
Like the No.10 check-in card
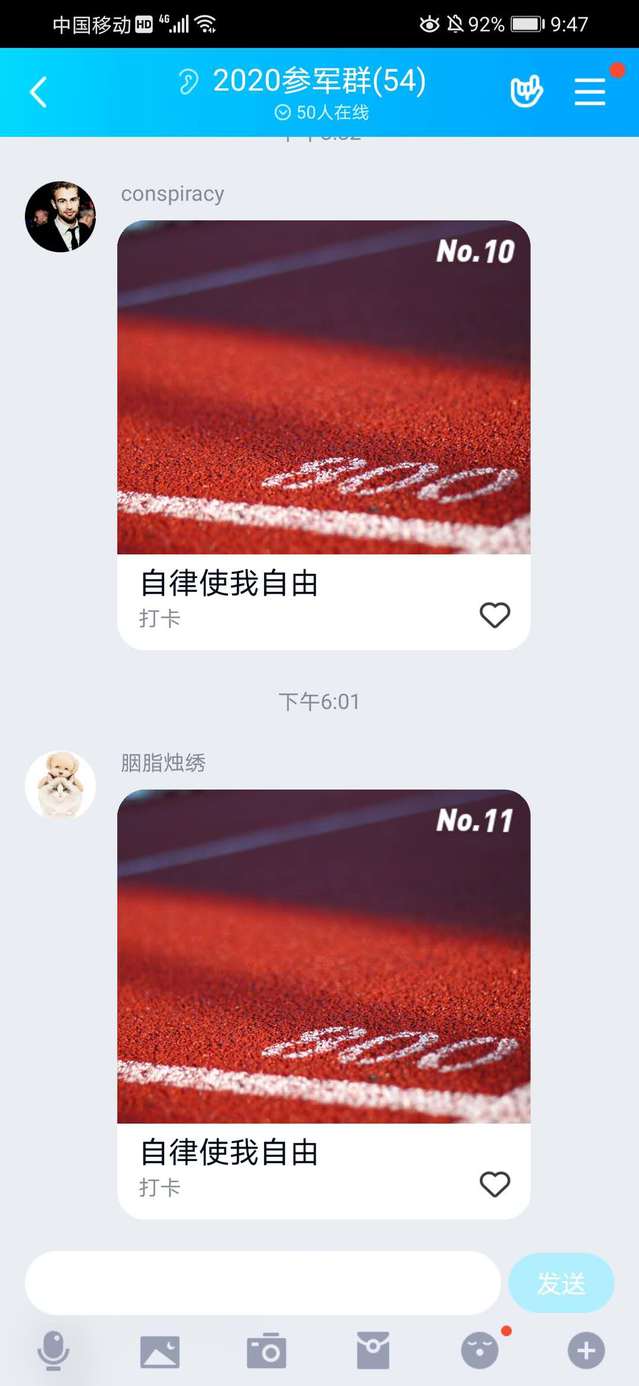[495, 615]
